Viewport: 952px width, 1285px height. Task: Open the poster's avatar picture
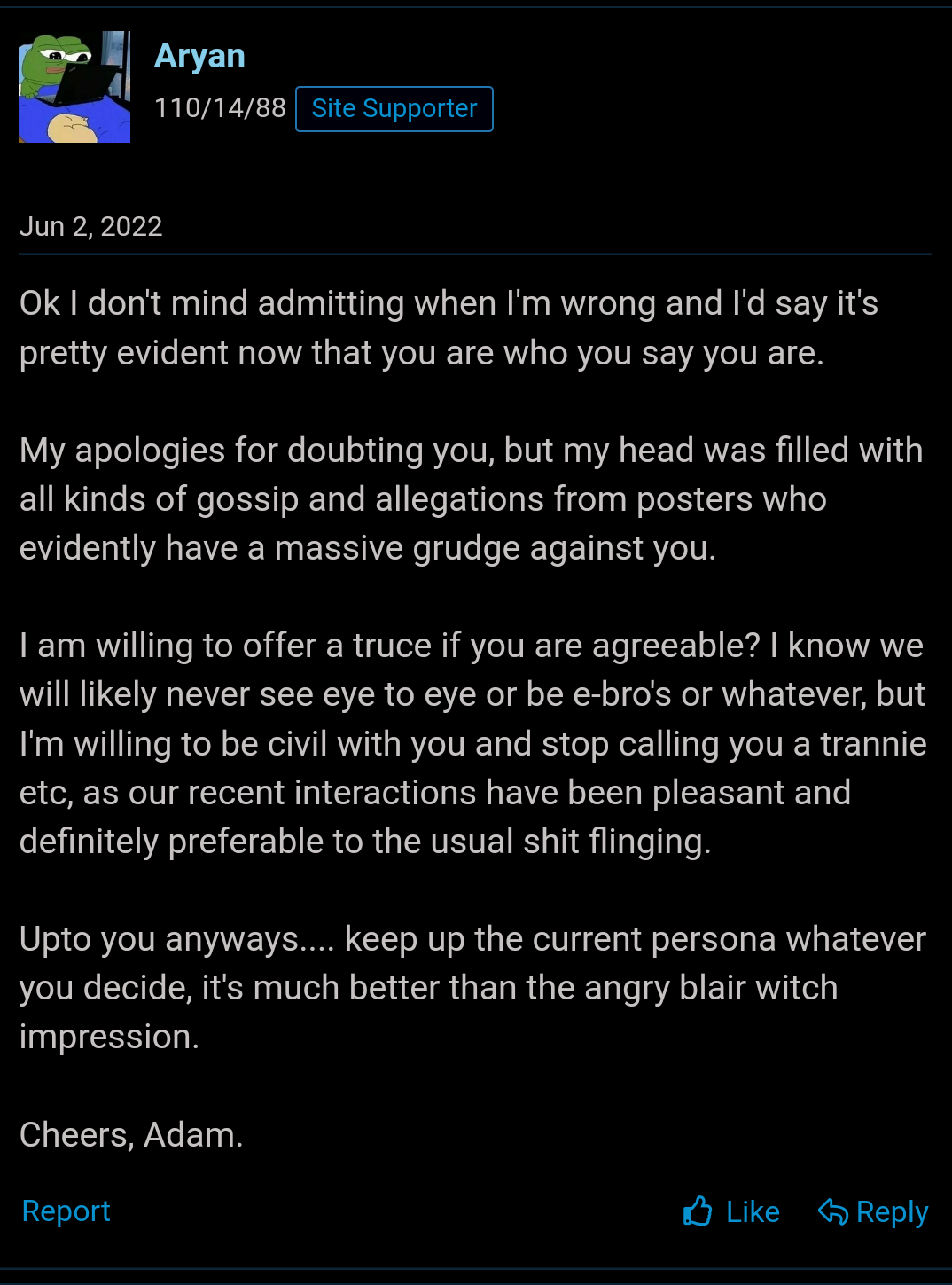click(x=74, y=87)
